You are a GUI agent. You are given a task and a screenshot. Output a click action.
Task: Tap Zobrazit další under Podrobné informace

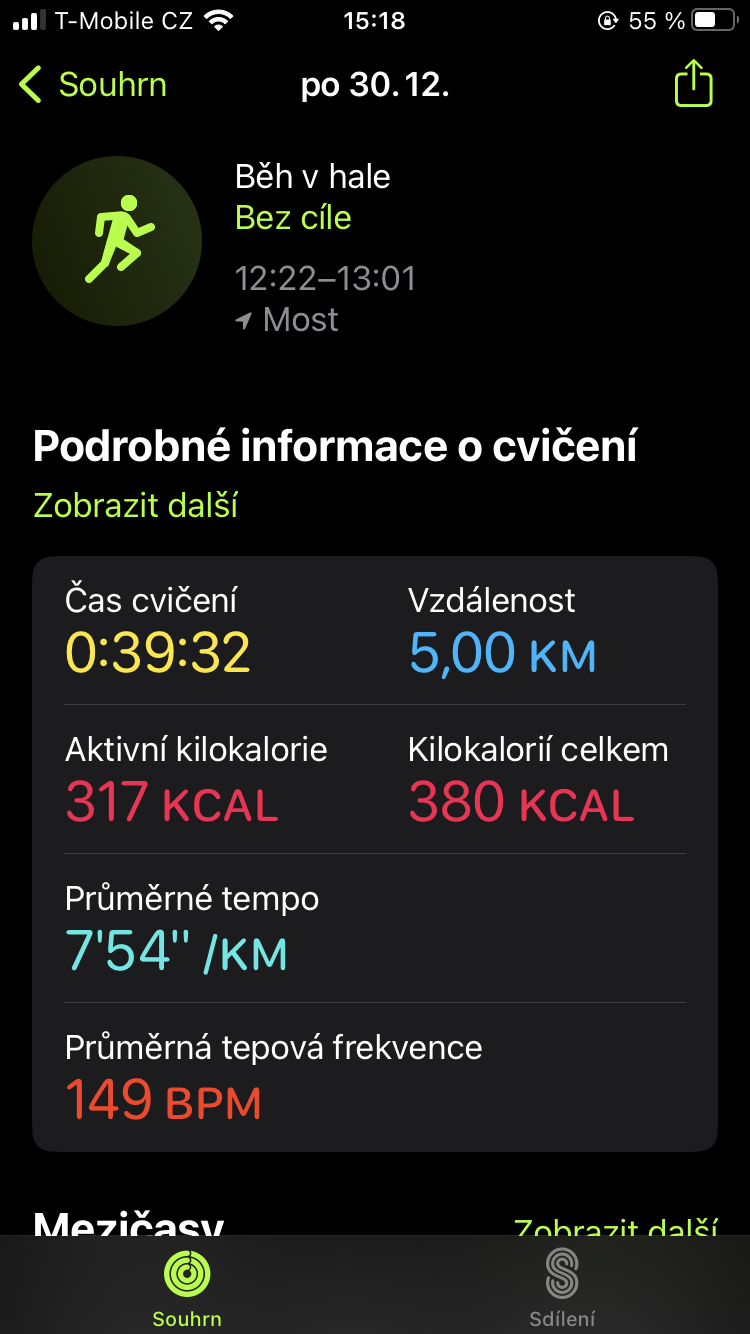(x=135, y=505)
